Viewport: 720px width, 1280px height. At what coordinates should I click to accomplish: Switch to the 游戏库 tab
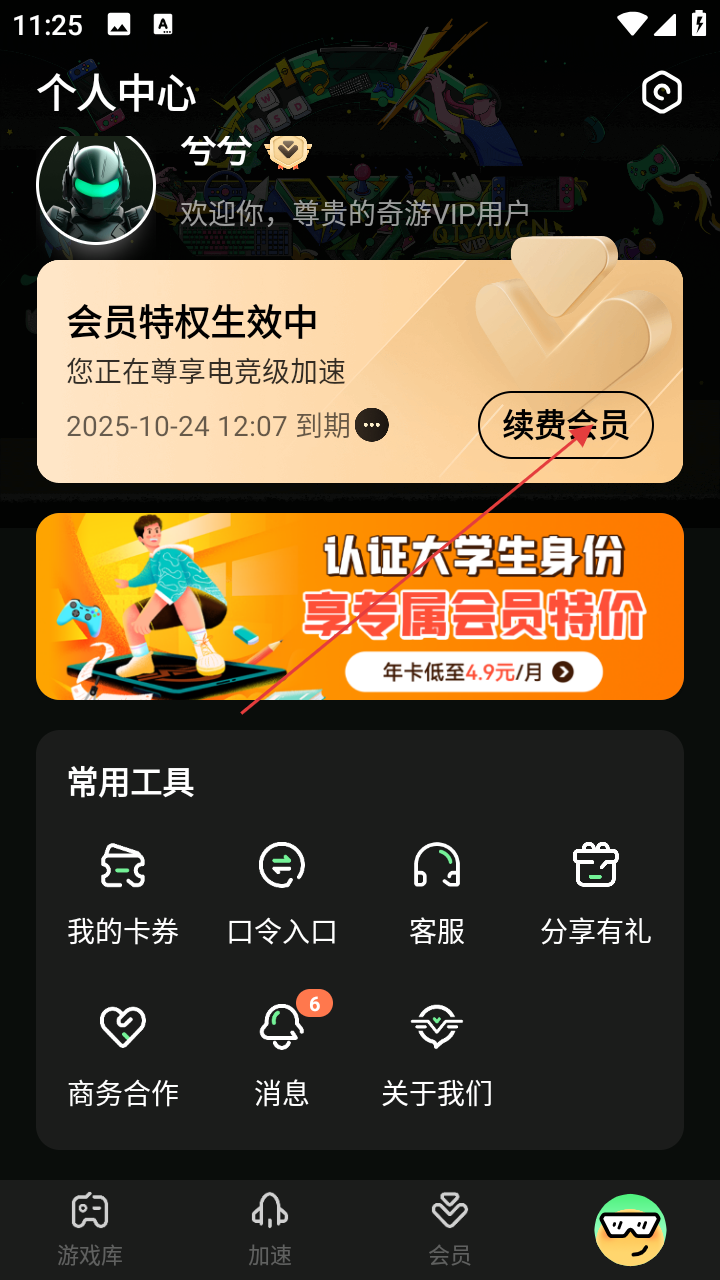pyautogui.click(x=90, y=1228)
